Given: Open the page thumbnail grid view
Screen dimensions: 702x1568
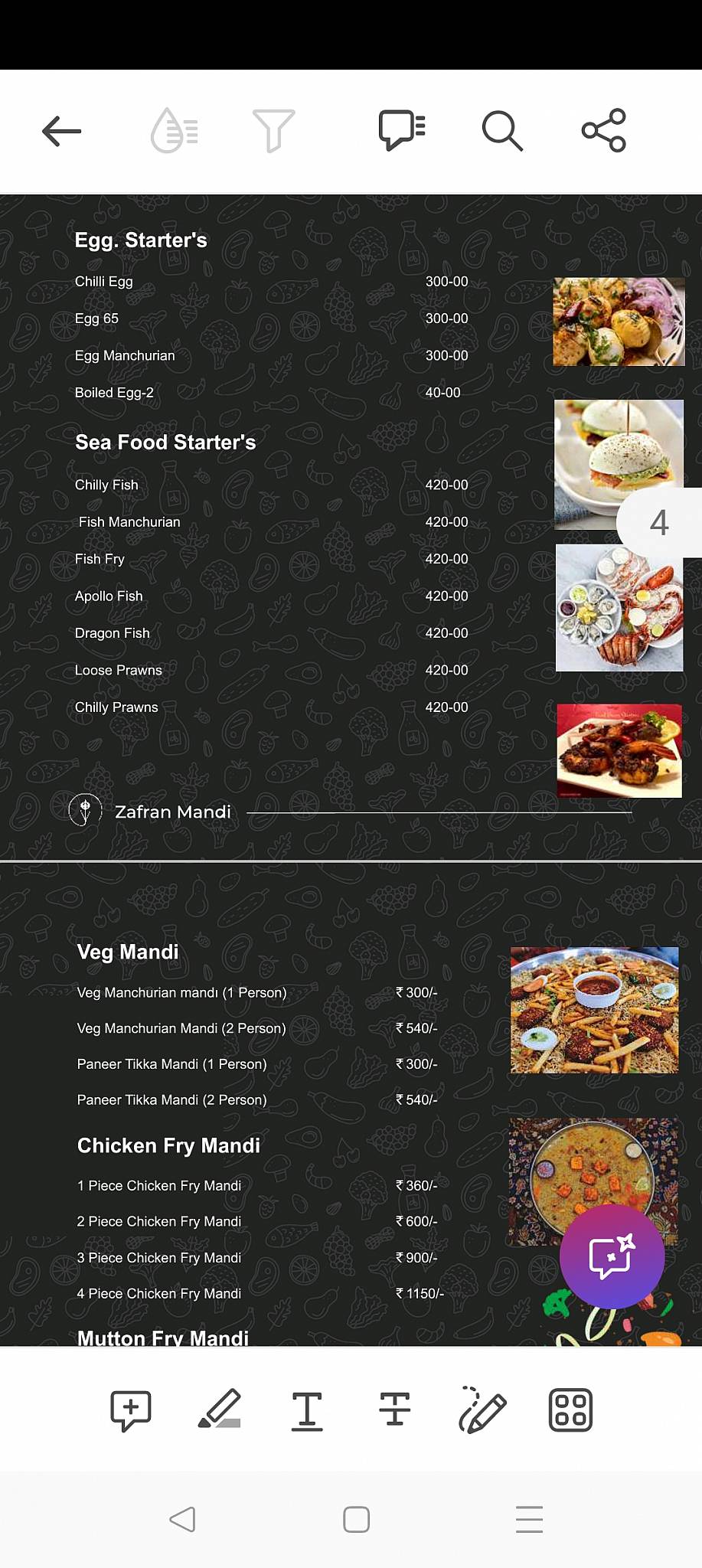Looking at the screenshot, I should tap(570, 1410).
